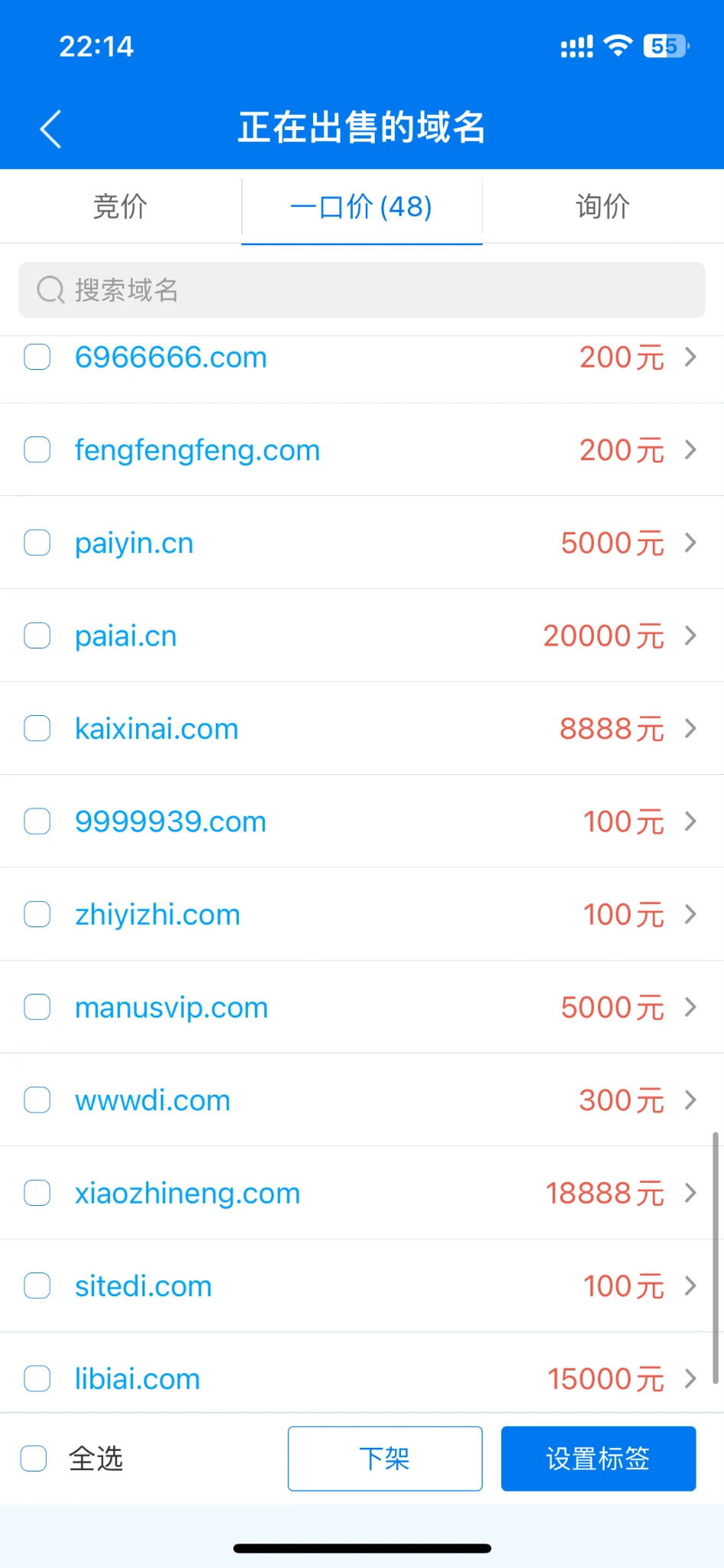
Task: Toggle the 全选 select-all checkbox
Action: pos(34,1459)
